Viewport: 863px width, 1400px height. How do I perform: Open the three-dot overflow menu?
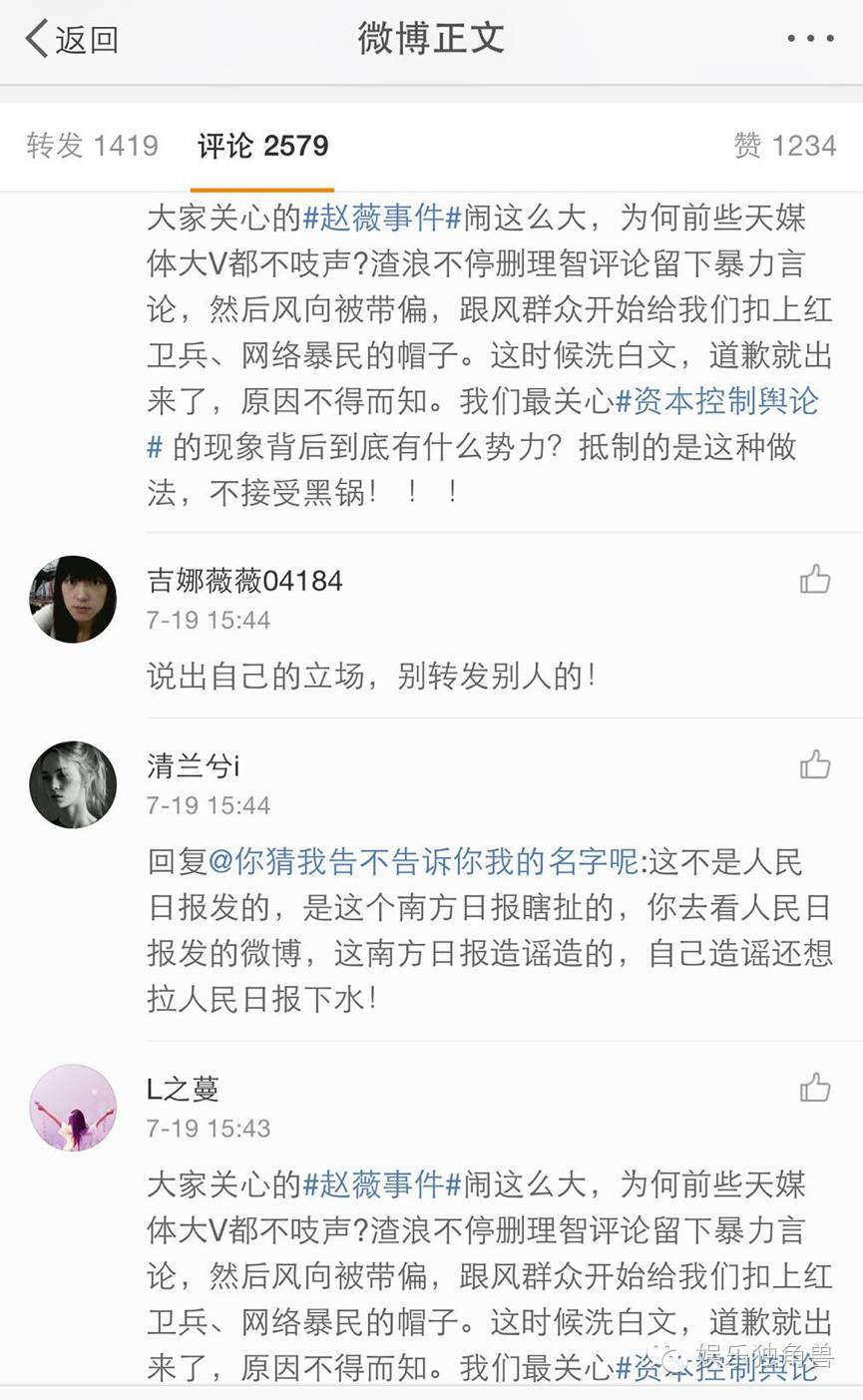[809, 40]
